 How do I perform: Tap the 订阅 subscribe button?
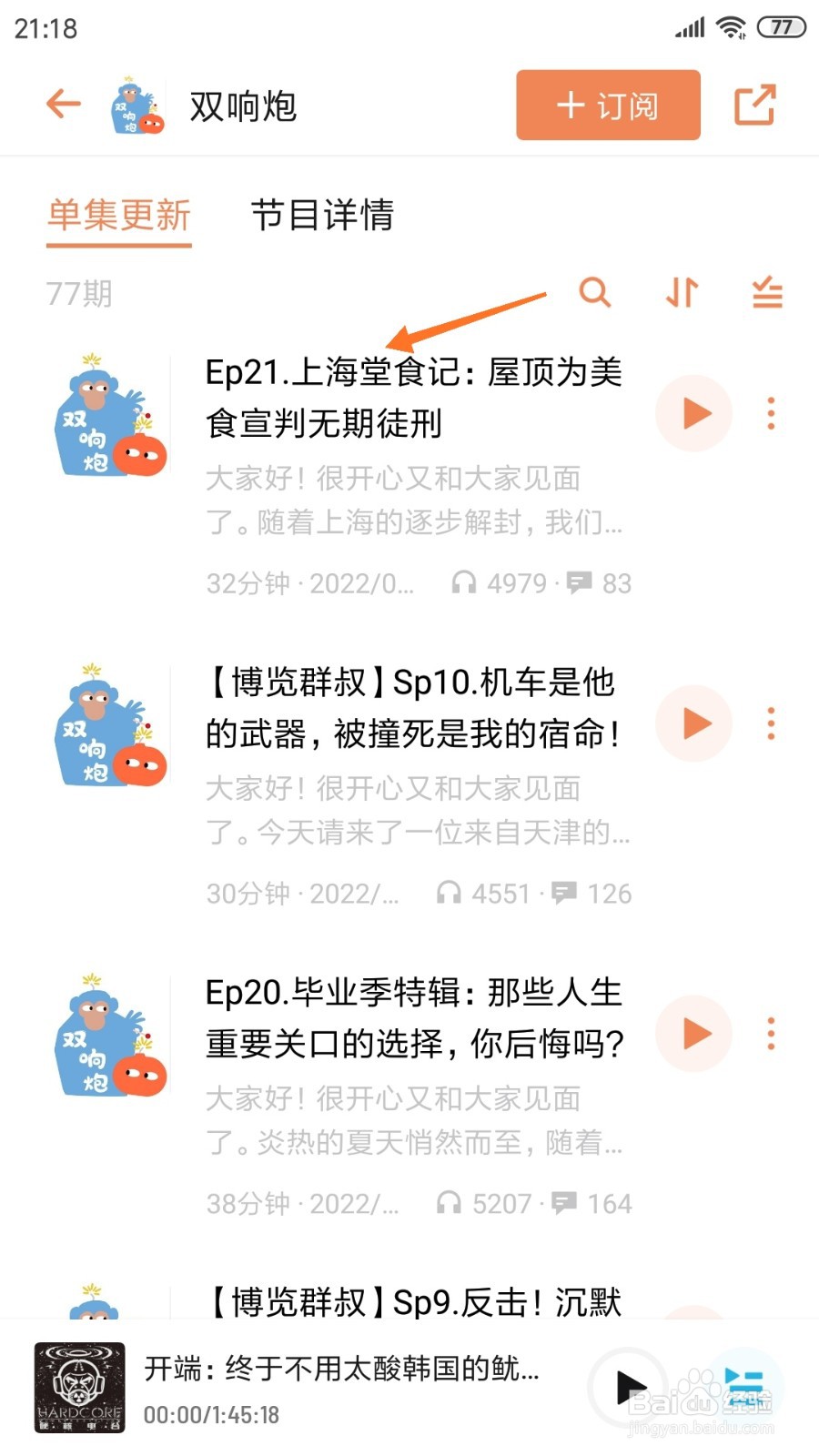coord(607,105)
